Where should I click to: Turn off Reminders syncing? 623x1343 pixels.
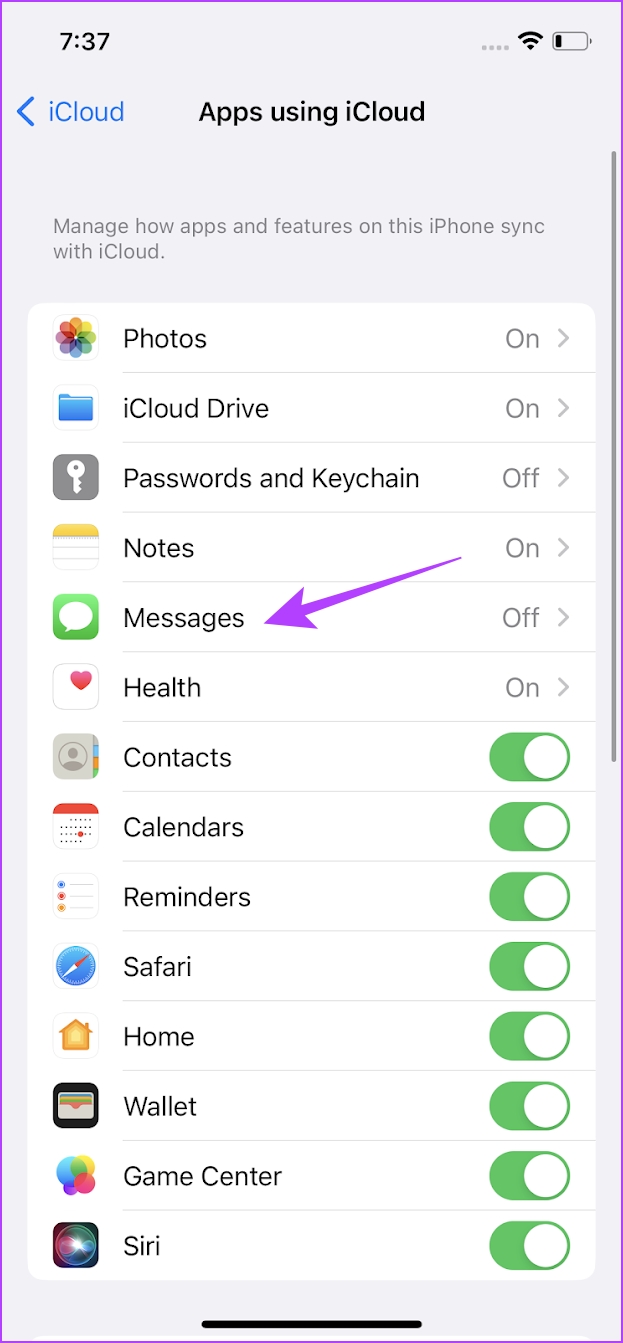529,897
